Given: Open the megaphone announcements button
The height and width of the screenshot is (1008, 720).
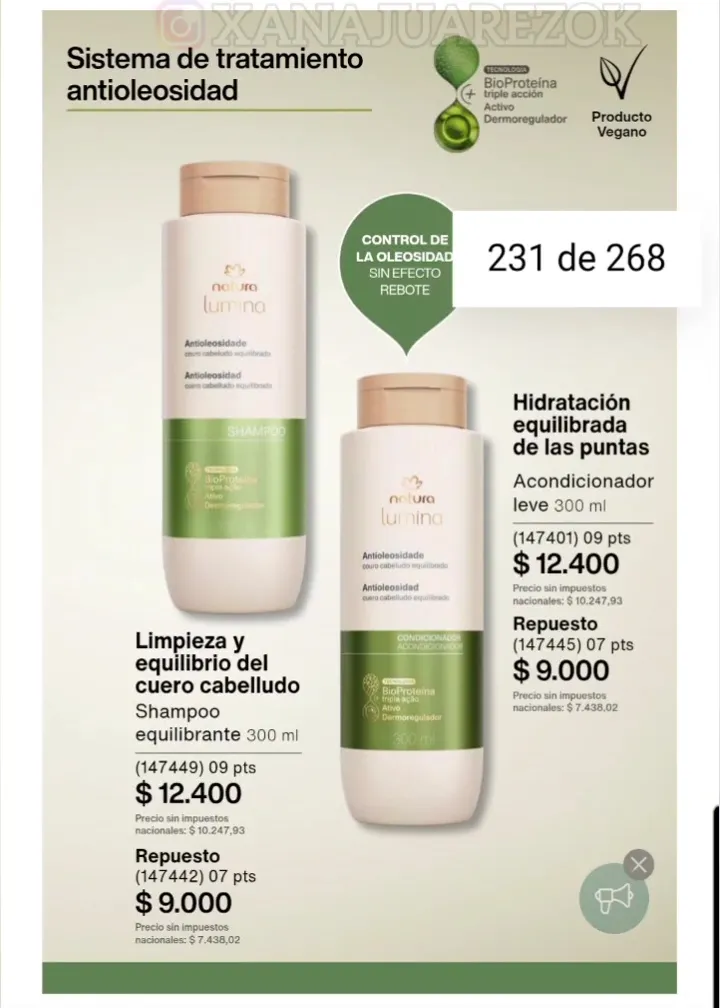Looking at the screenshot, I should click(613, 898).
